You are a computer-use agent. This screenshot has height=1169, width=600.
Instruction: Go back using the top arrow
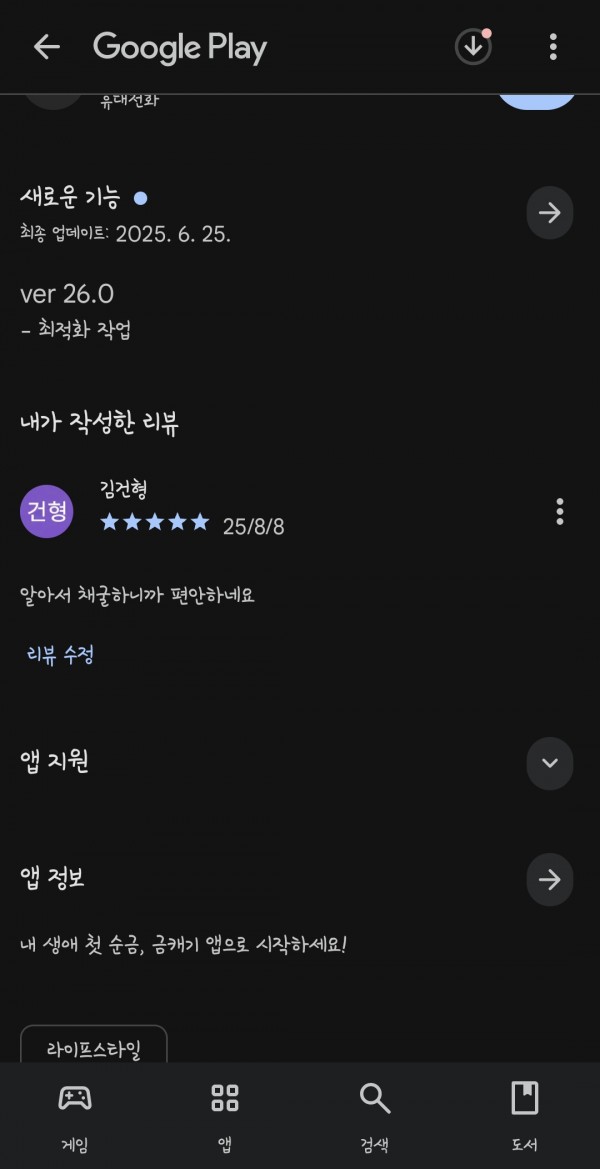click(x=47, y=47)
